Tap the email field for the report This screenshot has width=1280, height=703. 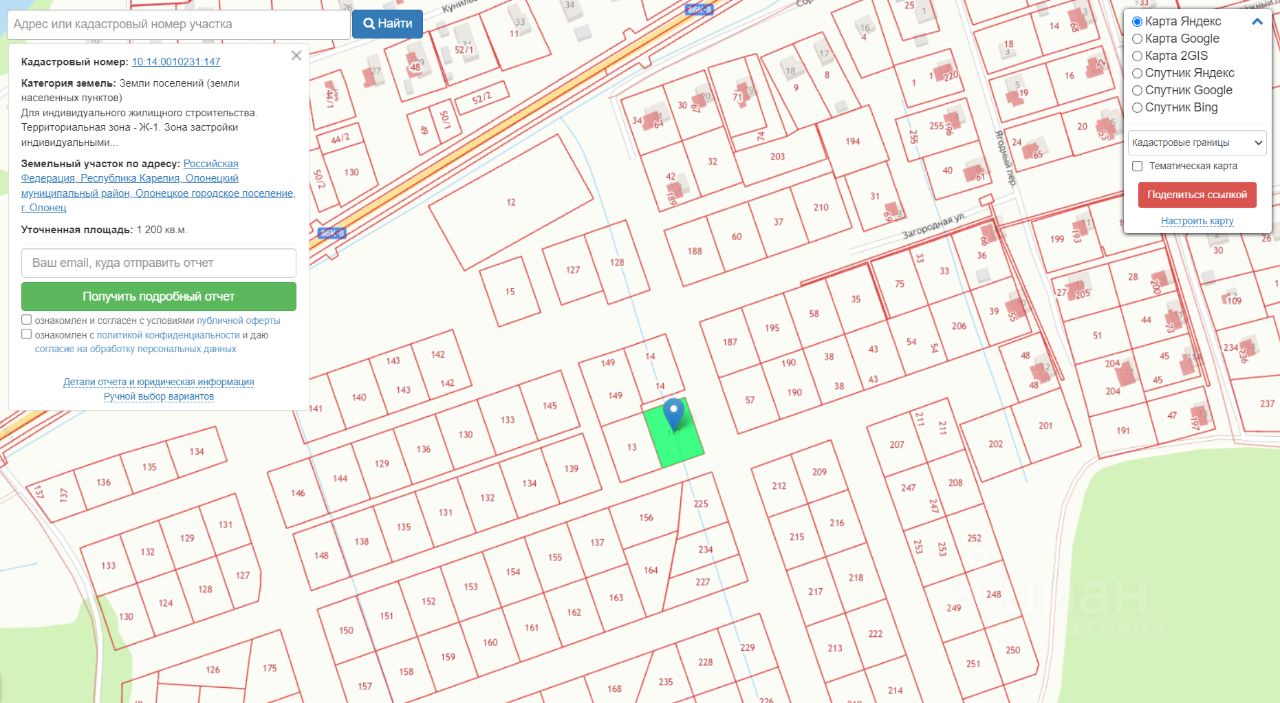158,263
